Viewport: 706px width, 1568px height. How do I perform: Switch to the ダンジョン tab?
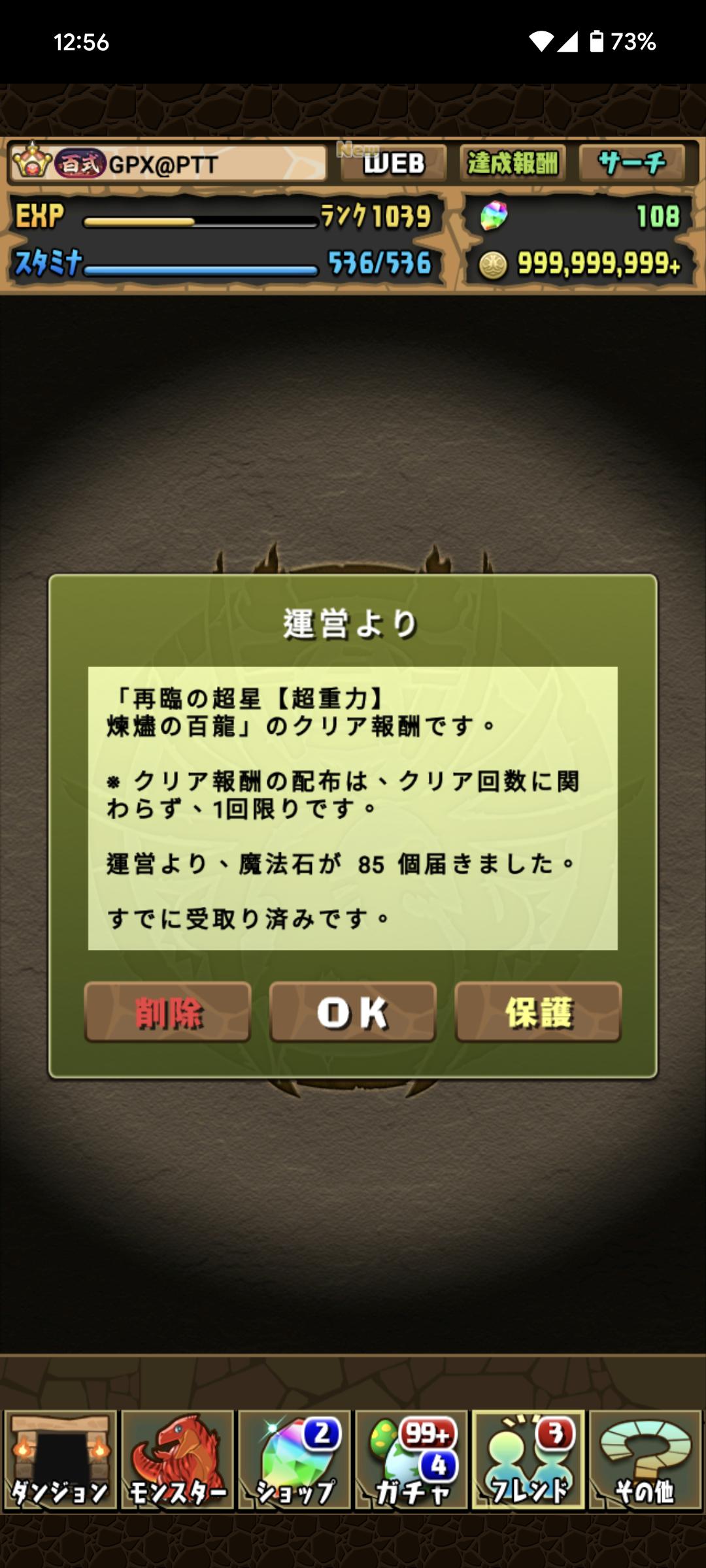click(x=60, y=1460)
